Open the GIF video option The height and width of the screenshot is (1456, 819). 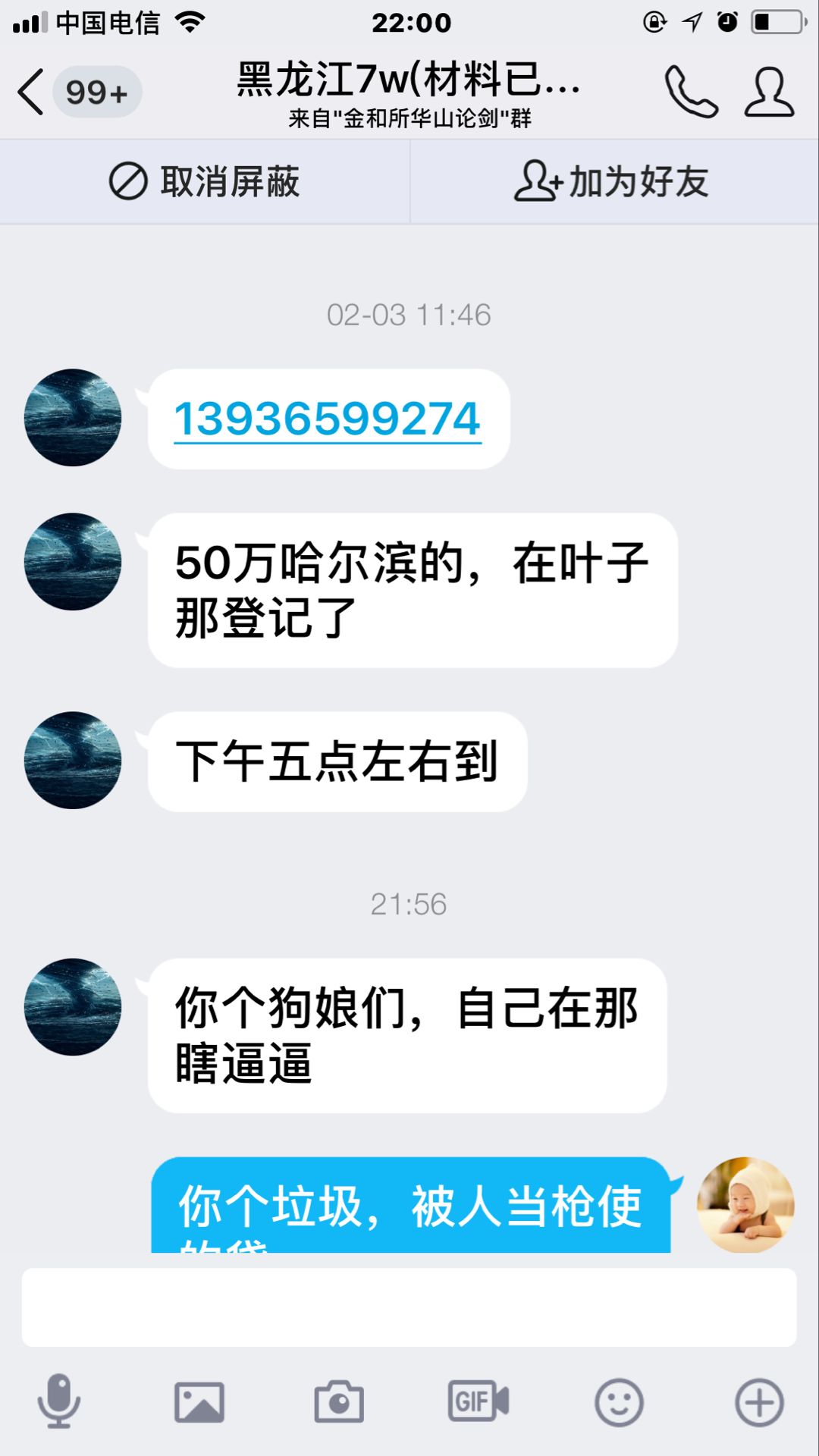tap(478, 1402)
